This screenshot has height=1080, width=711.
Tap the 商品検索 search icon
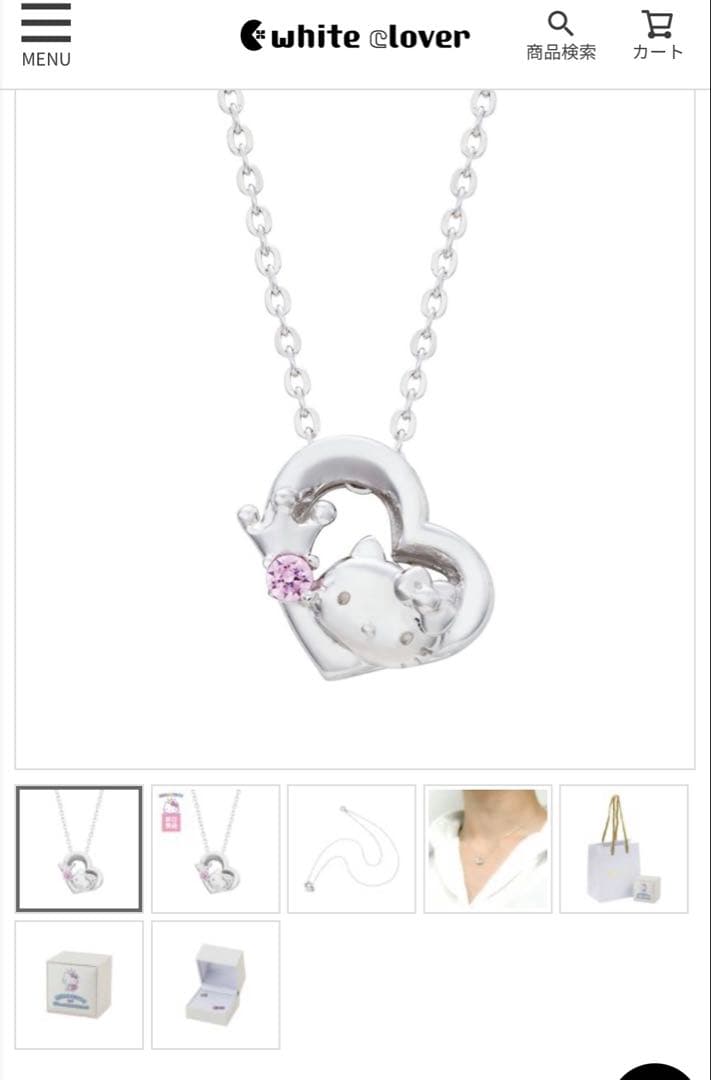[x=561, y=35]
